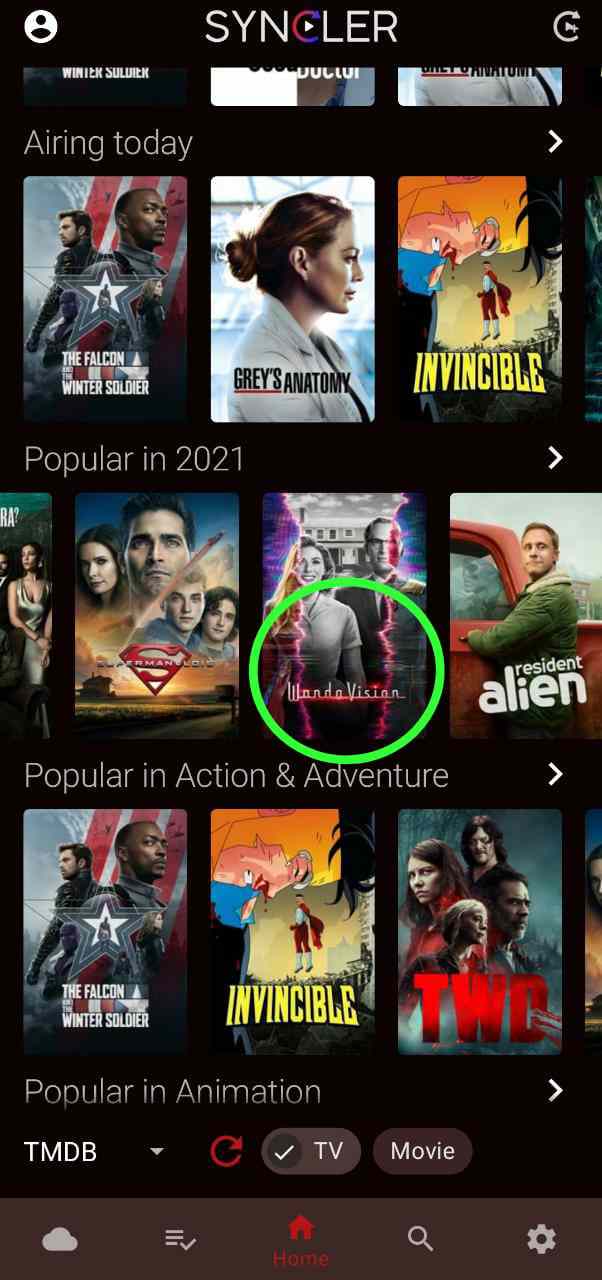Image resolution: width=602 pixels, height=1280 pixels.
Task: Open Grey's Anatomy under Airing today
Action: (292, 299)
